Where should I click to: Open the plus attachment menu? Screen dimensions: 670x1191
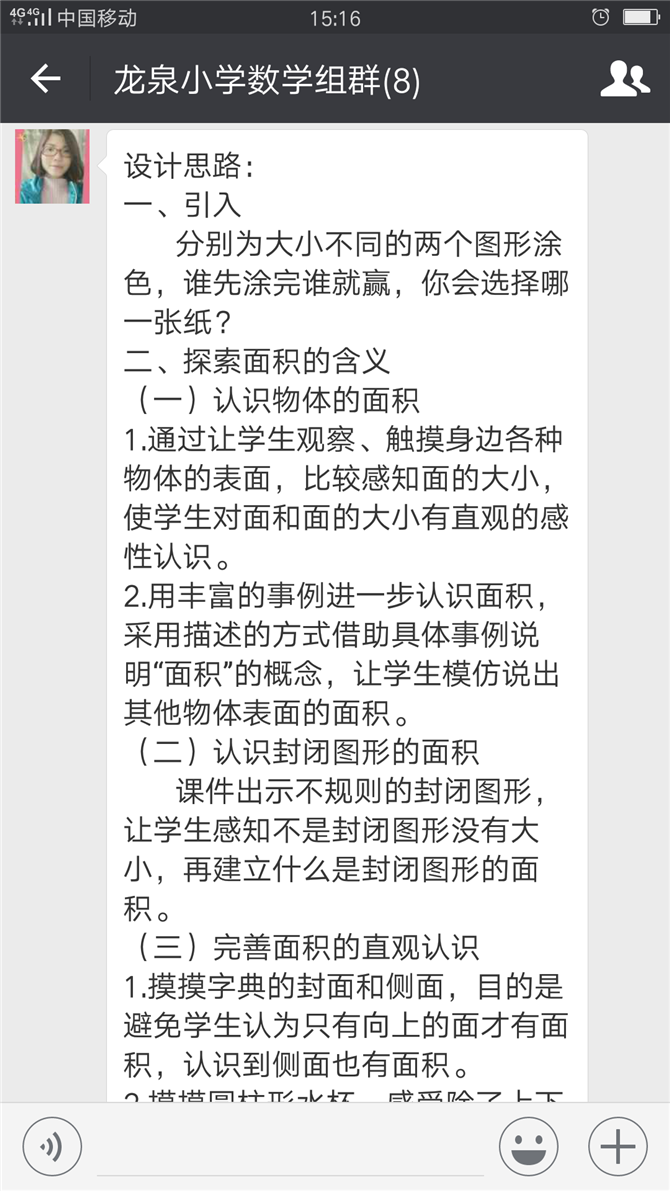[x=618, y=1147]
